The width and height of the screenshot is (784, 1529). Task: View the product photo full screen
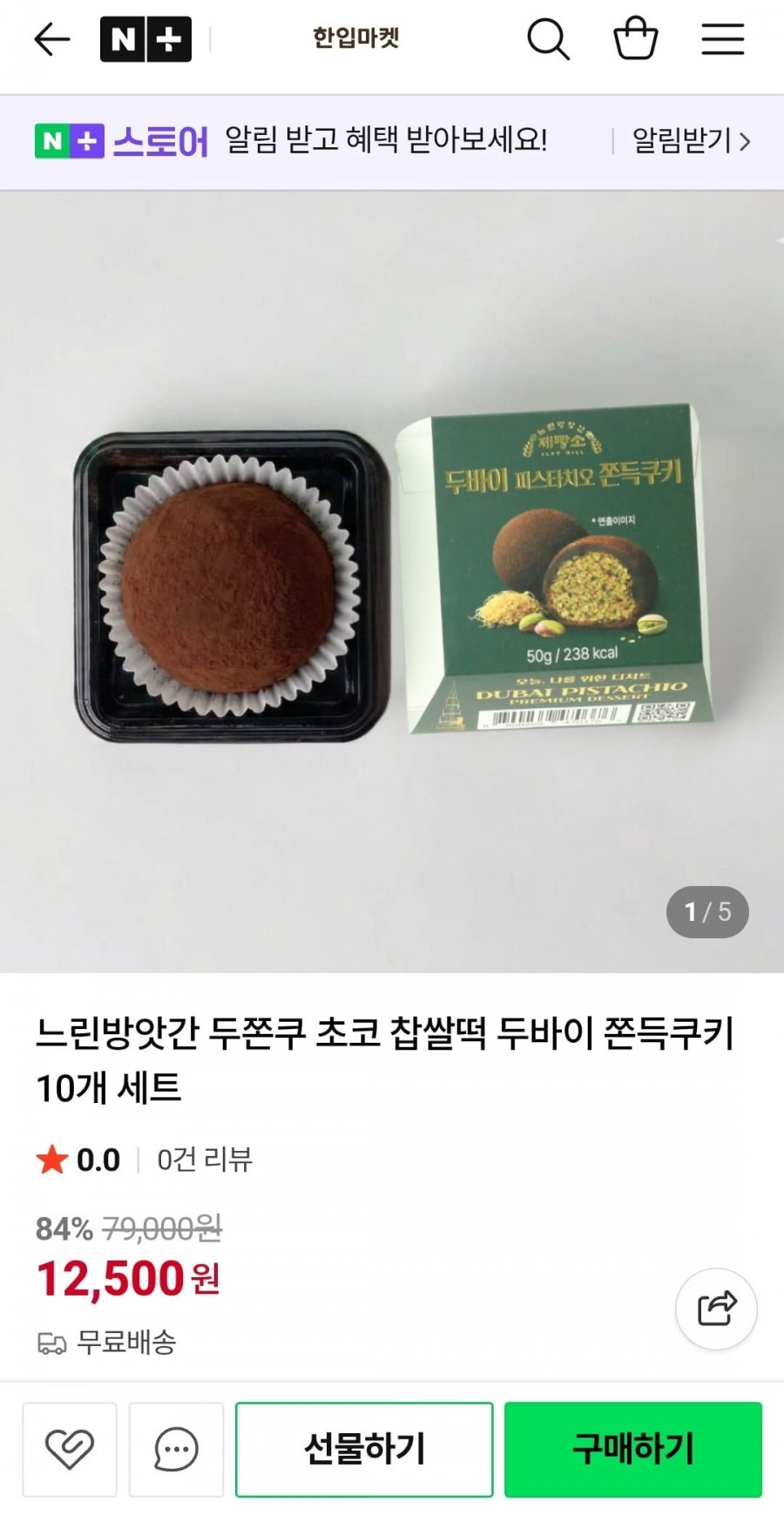[x=392, y=581]
